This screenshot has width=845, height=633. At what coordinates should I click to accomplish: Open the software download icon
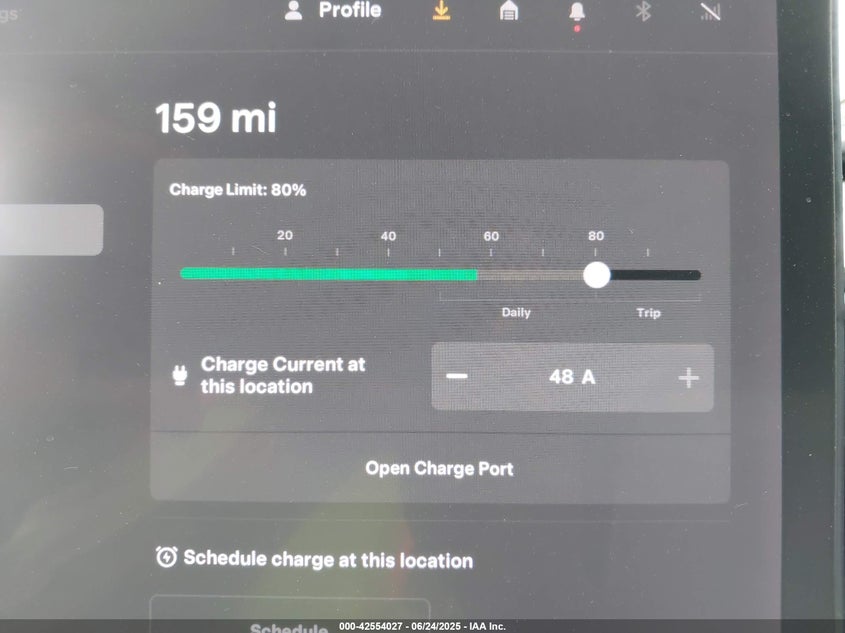click(441, 11)
